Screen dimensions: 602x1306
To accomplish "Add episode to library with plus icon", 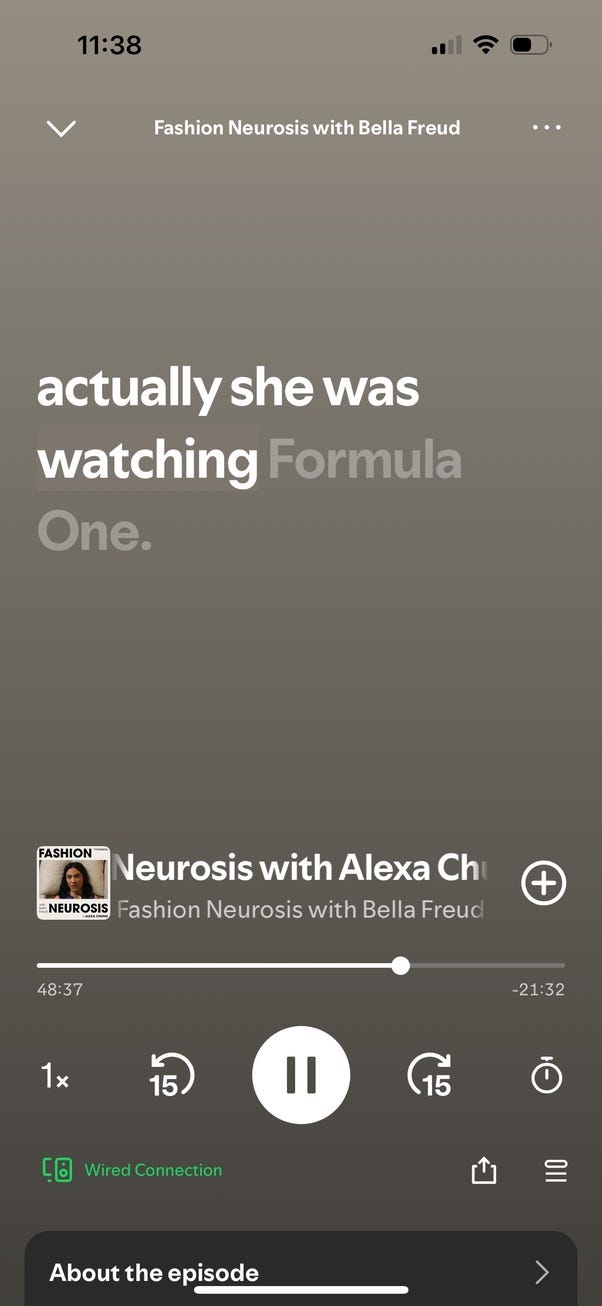I will point(544,884).
